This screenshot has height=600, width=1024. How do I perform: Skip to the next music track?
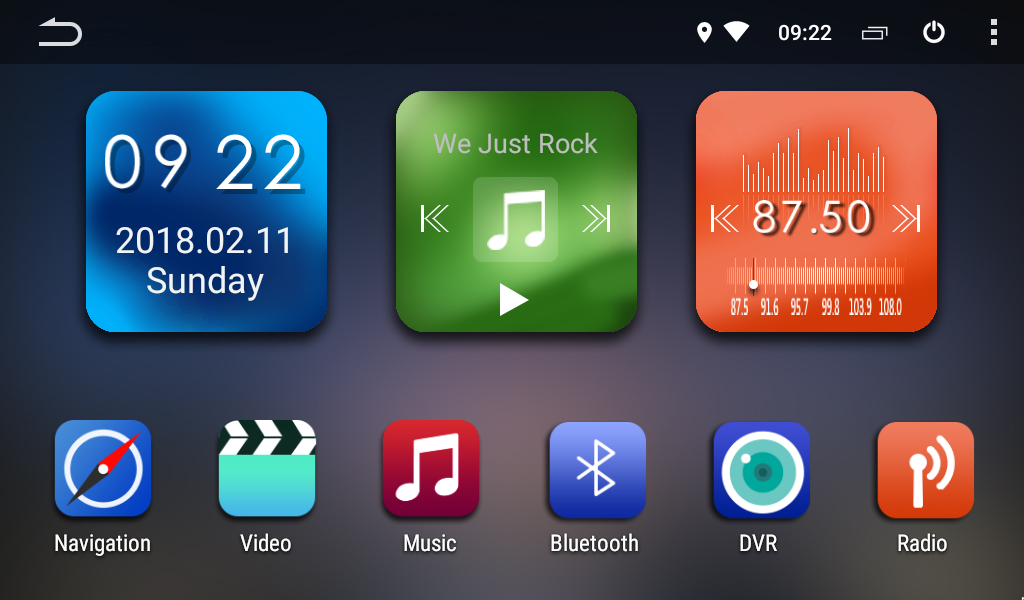coord(596,218)
